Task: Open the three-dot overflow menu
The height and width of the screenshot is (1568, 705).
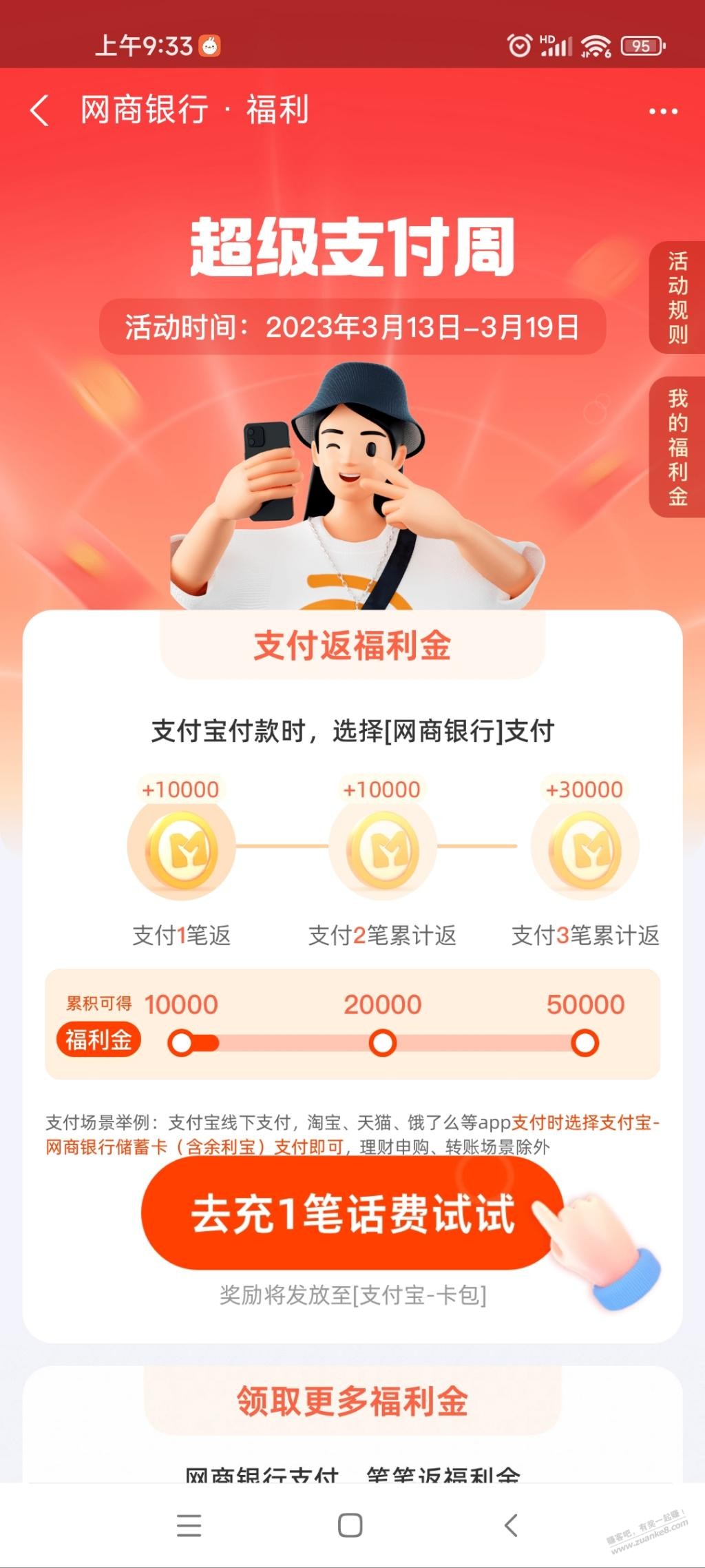Action: [x=663, y=111]
